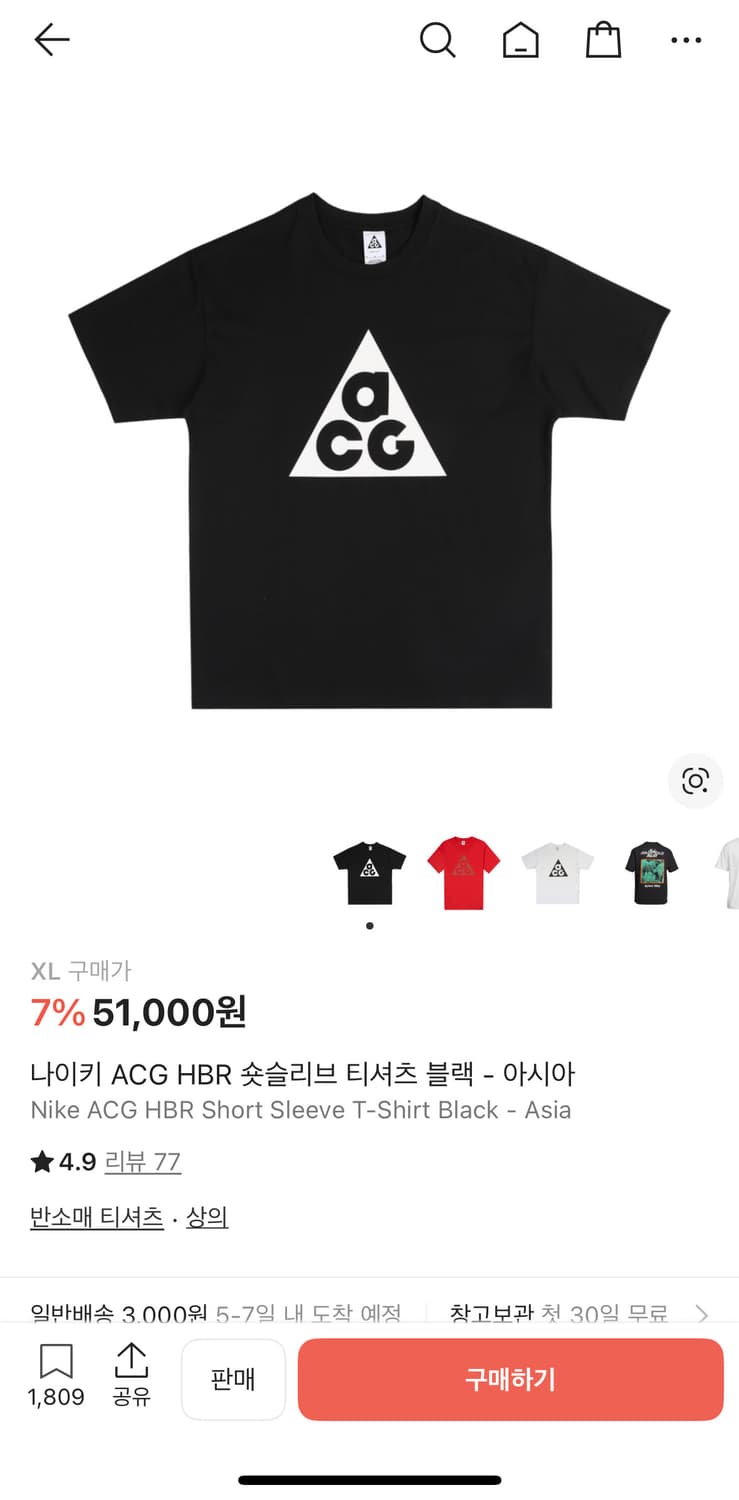The image size is (739, 1500).
Task: Open search with the magnifier icon
Action: pyautogui.click(x=438, y=41)
